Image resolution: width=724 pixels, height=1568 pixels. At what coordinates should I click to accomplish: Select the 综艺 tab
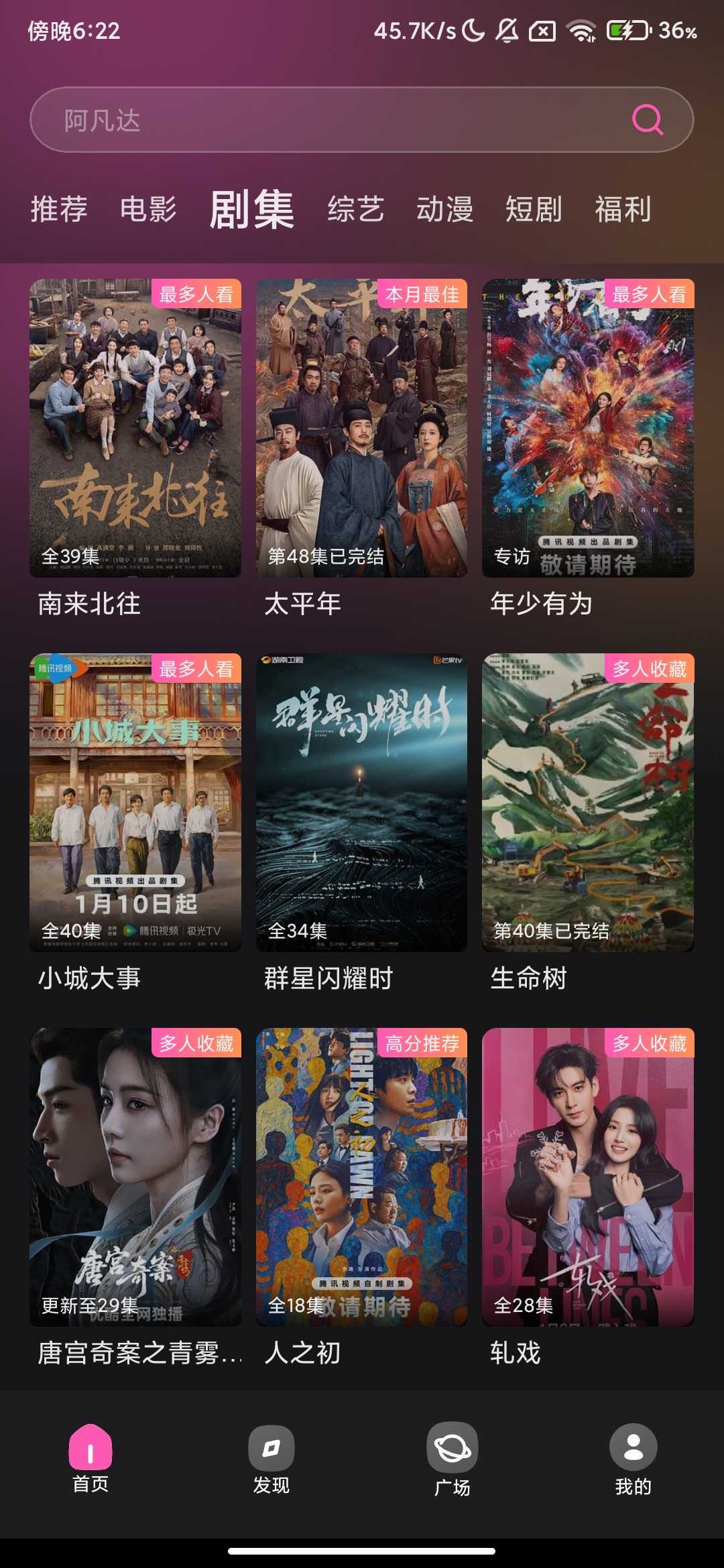[356, 209]
